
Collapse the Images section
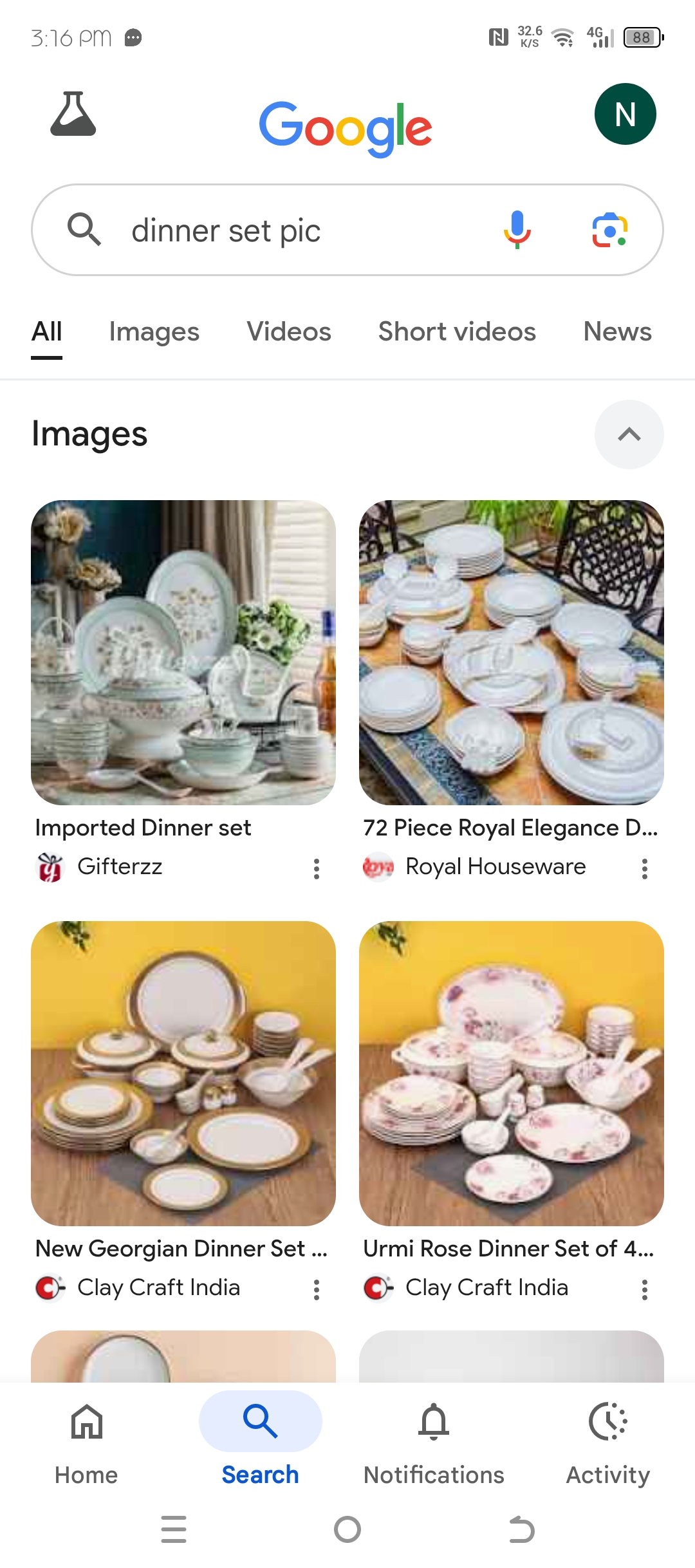coord(629,434)
